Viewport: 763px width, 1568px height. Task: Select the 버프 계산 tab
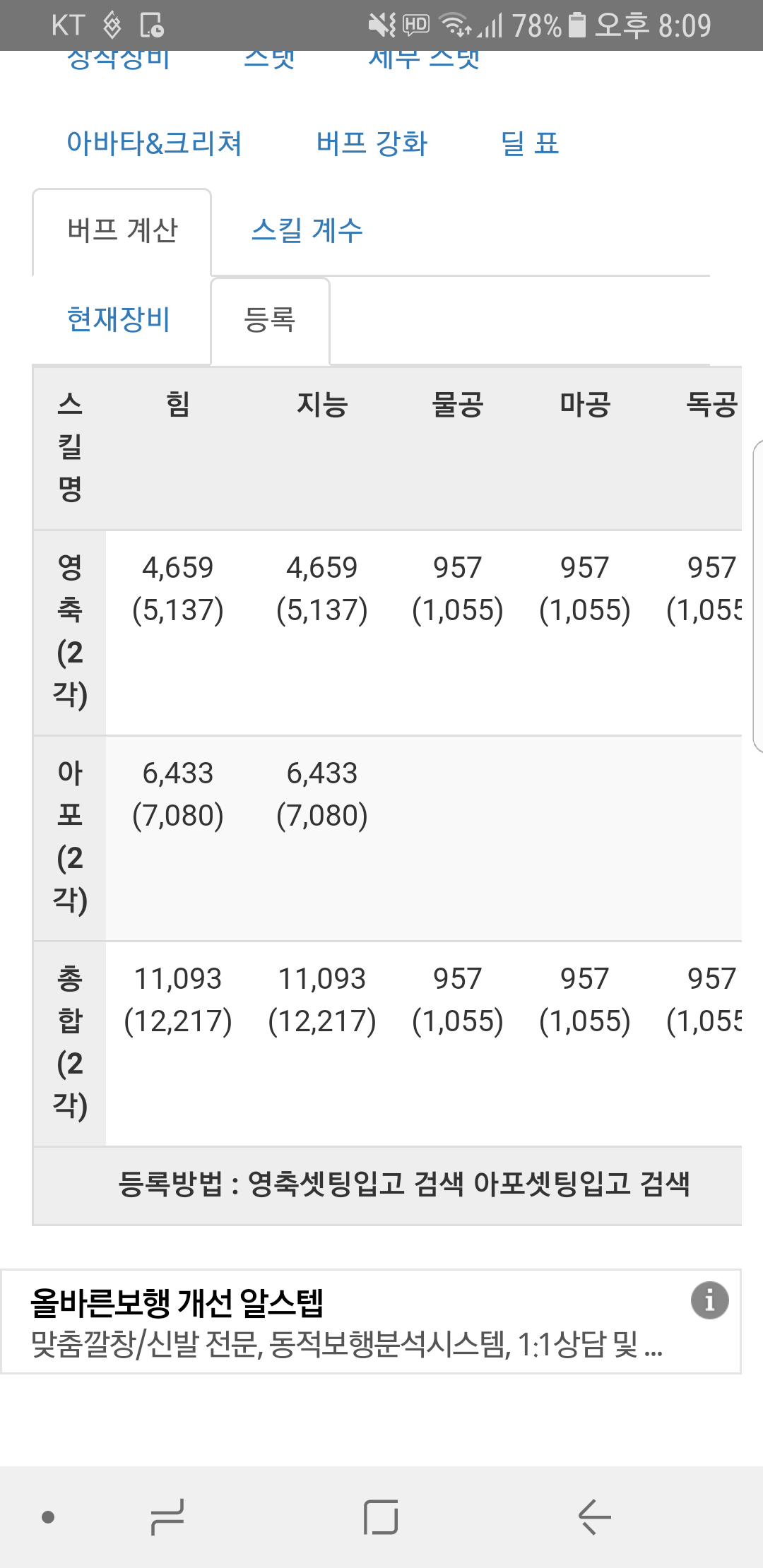122,231
